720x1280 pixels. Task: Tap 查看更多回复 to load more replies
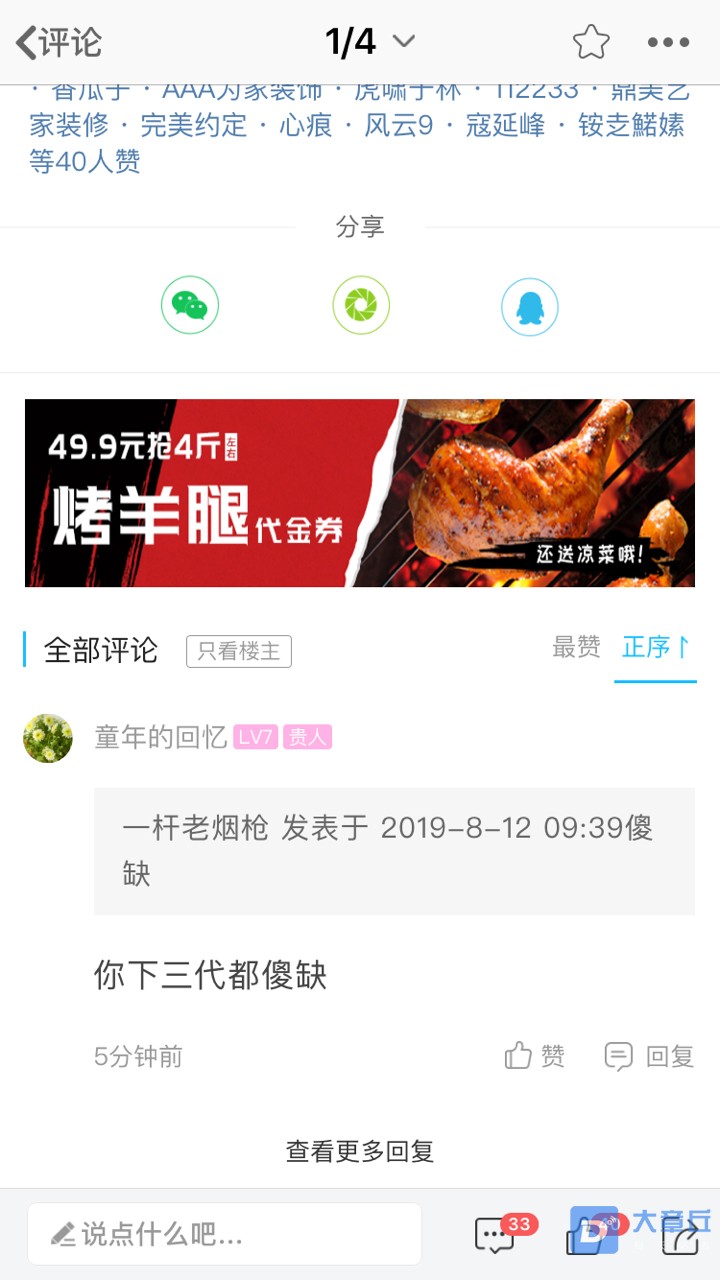360,1151
